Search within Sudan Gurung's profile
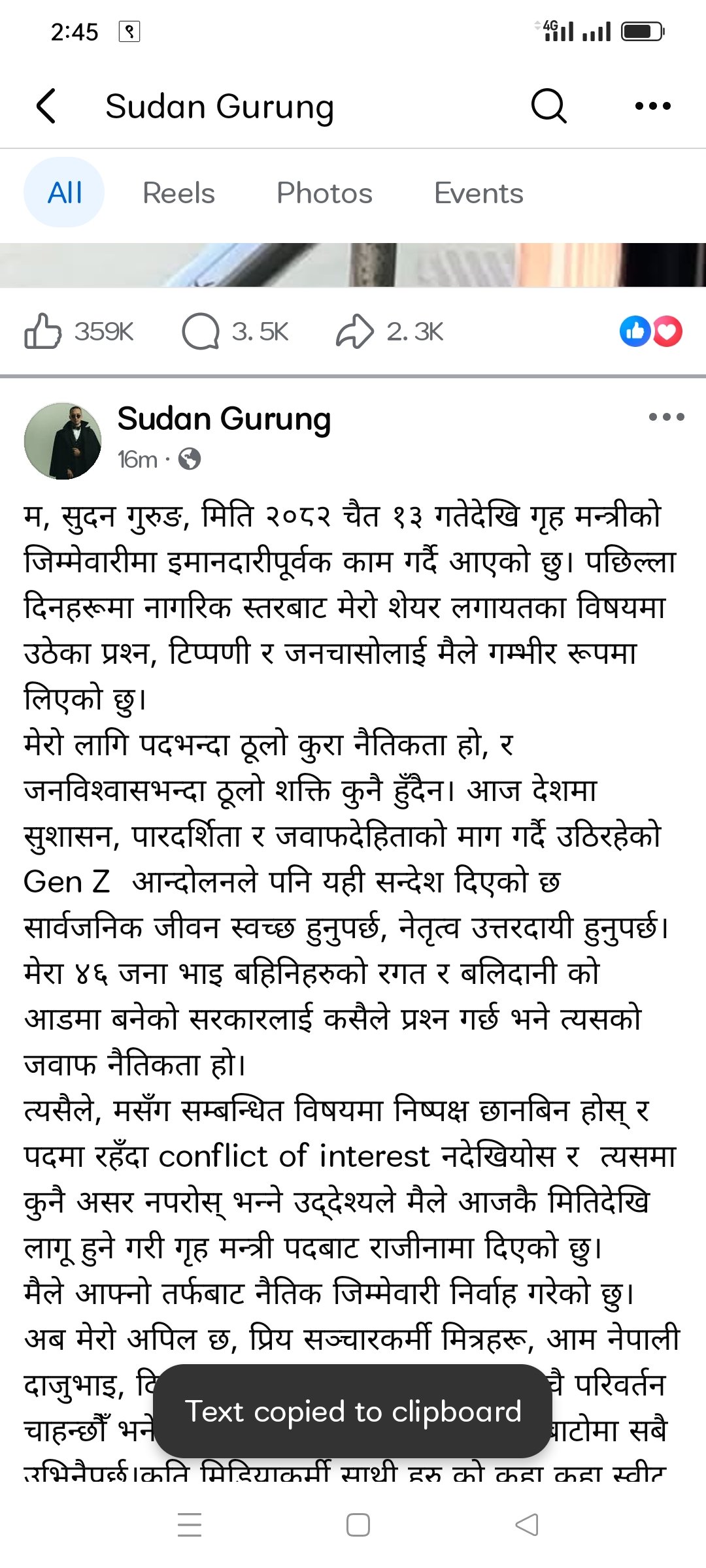 pyautogui.click(x=548, y=106)
